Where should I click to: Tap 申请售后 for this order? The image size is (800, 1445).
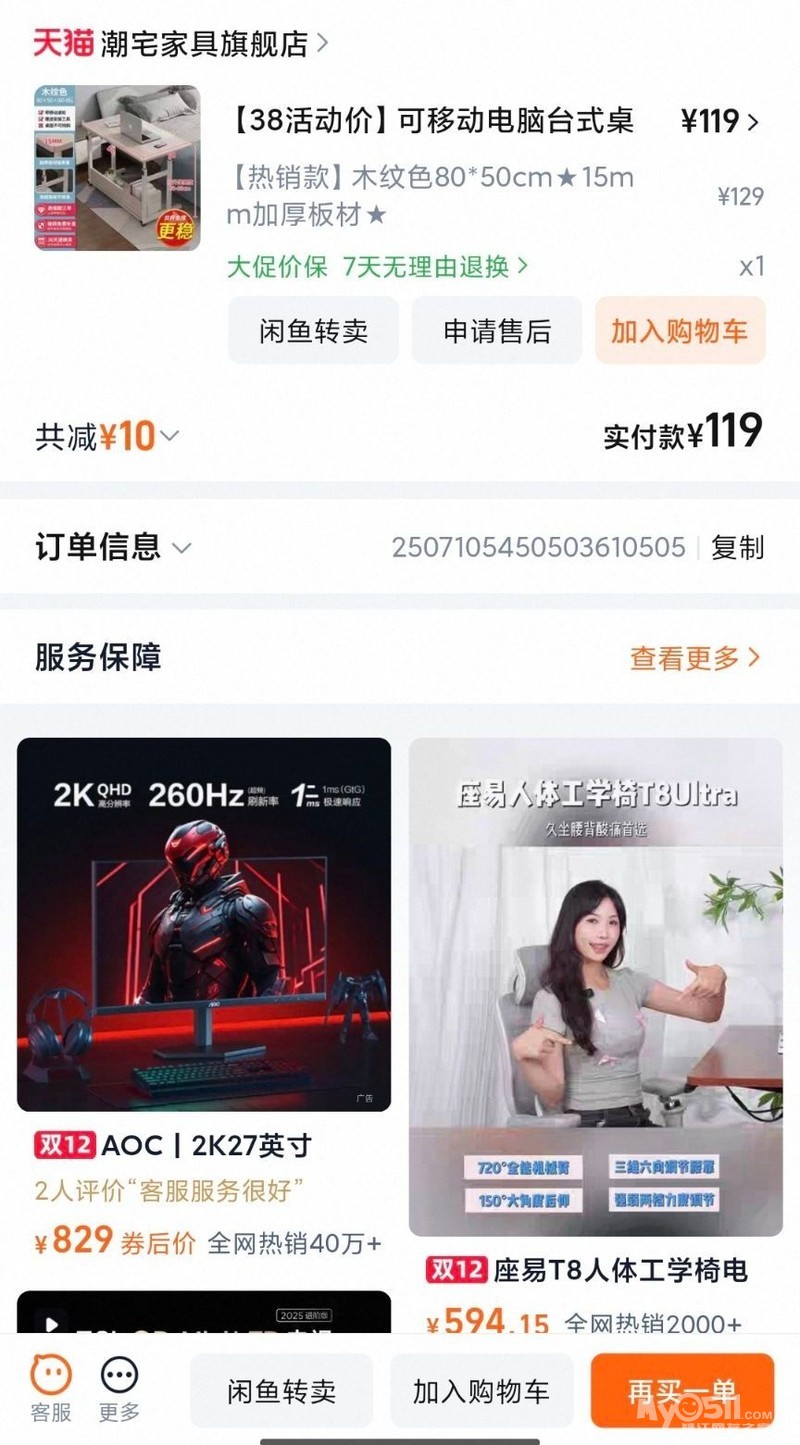[497, 331]
